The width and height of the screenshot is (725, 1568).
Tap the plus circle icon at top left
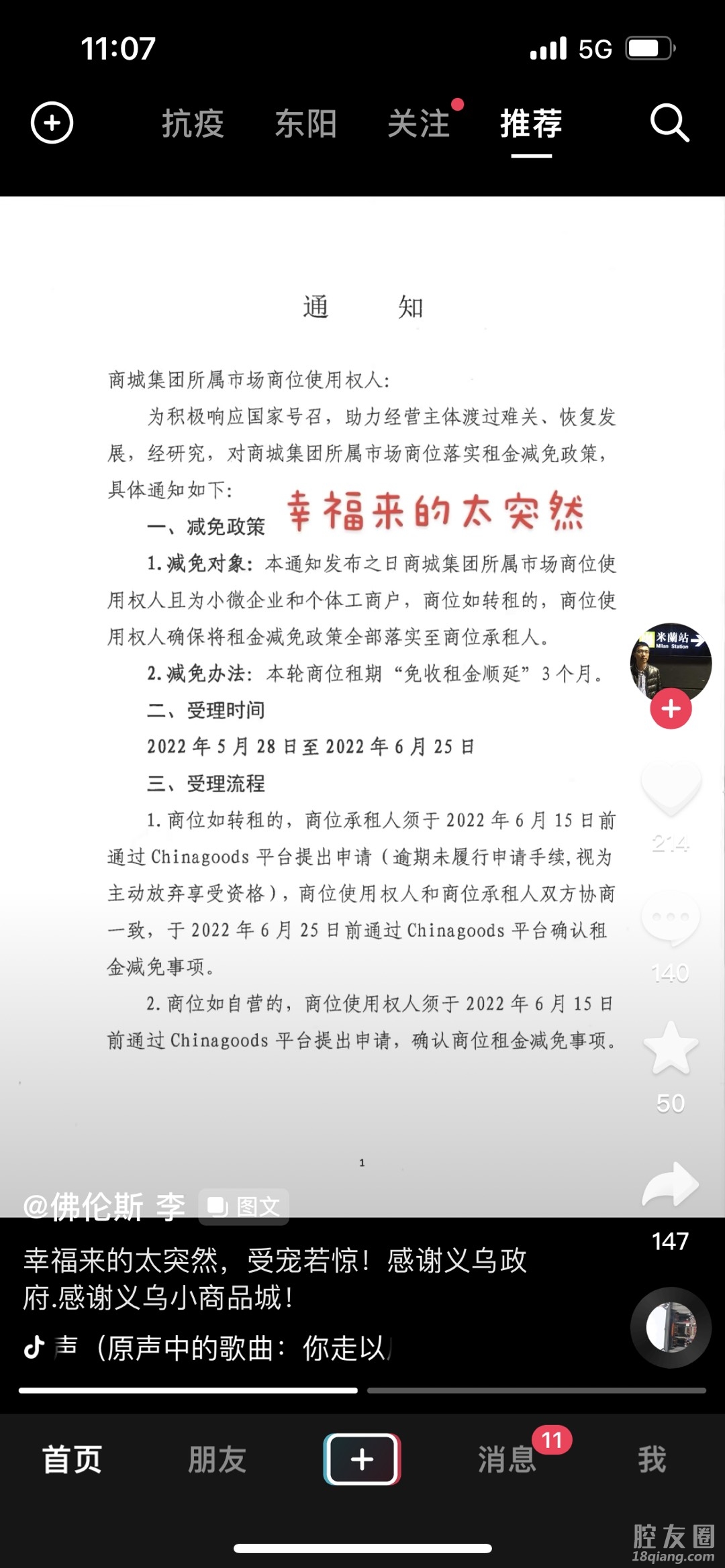pos(52,123)
